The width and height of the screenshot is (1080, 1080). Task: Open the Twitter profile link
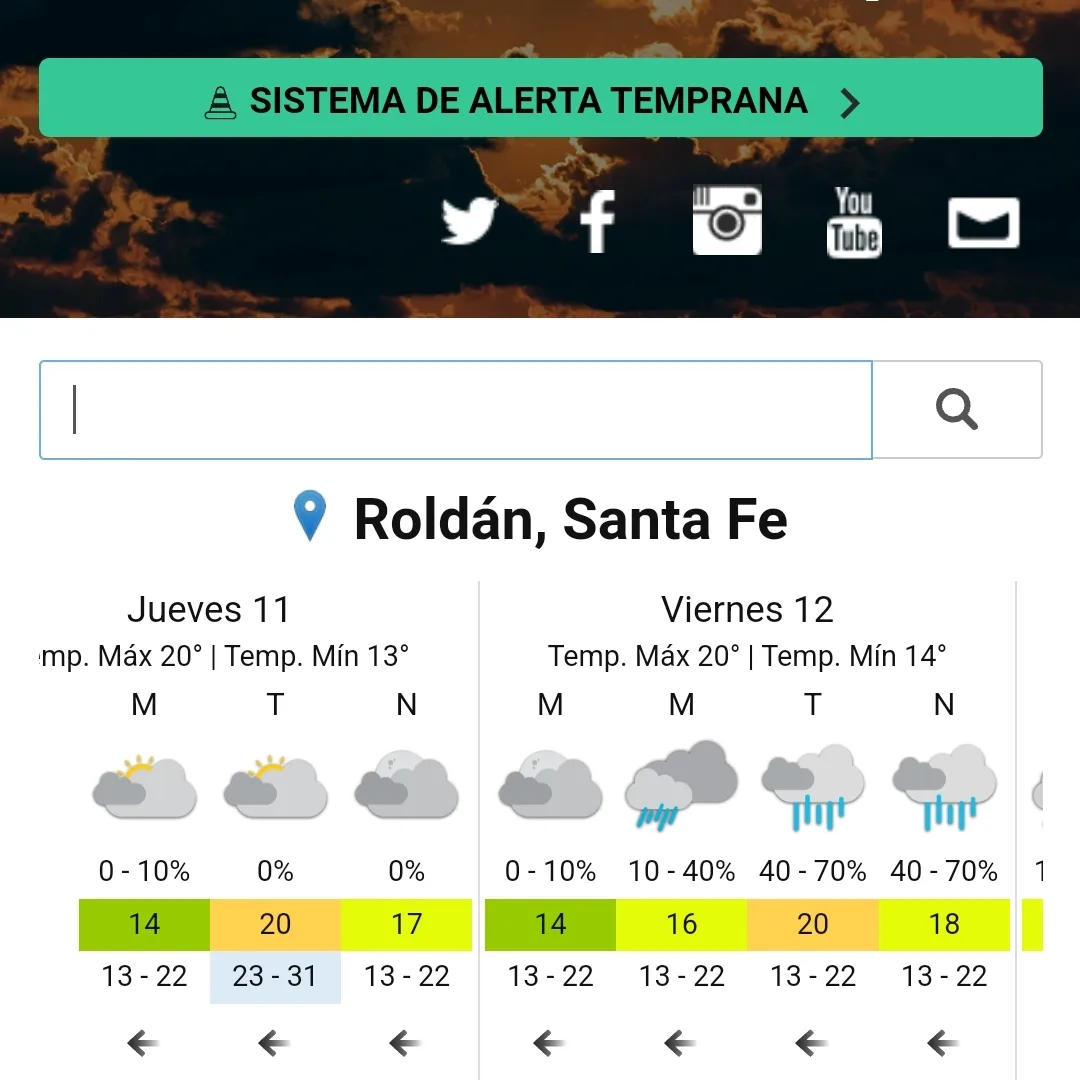(x=470, y=222)
